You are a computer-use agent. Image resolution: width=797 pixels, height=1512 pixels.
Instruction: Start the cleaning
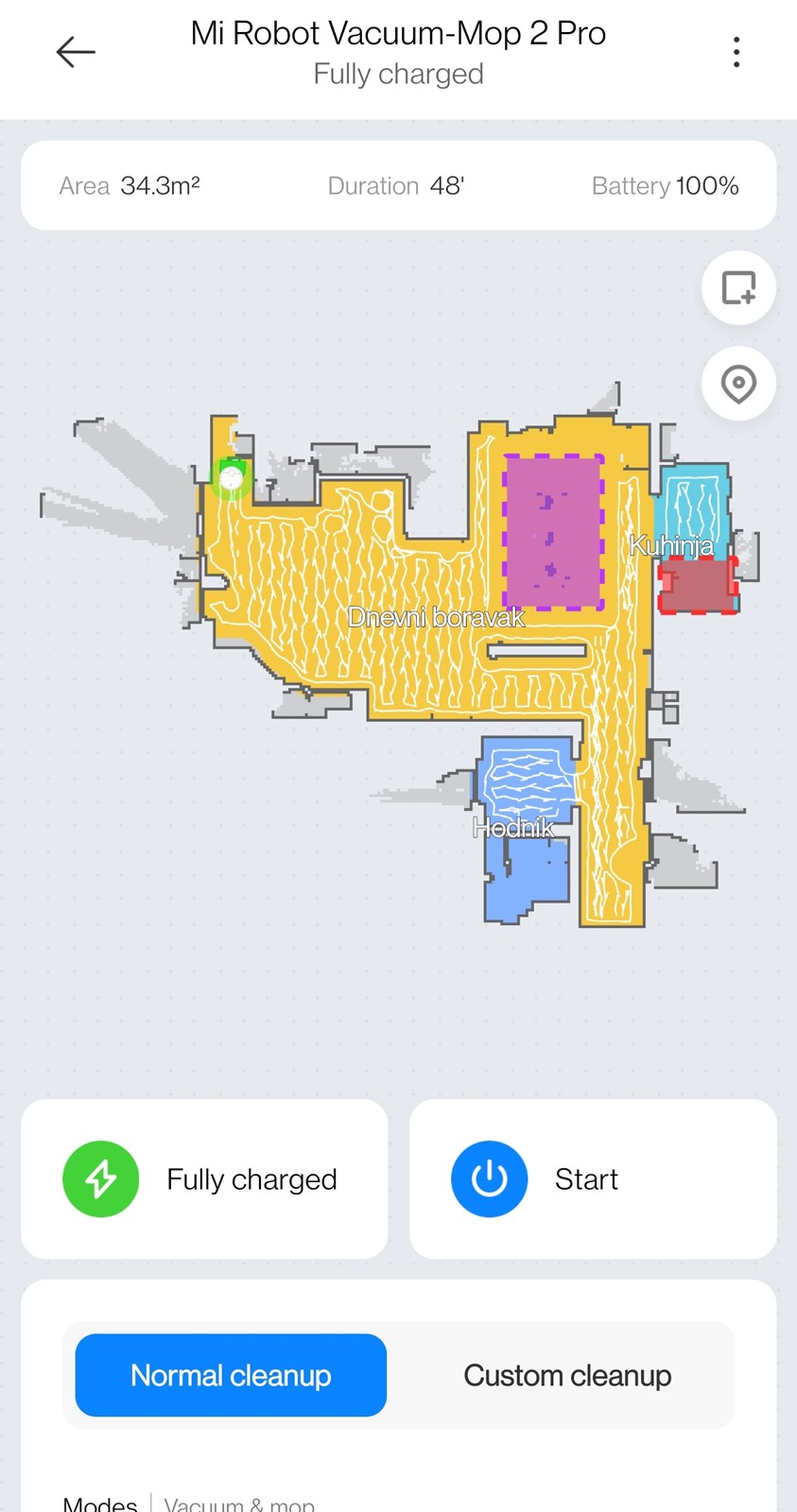[x=593, y=1178]
